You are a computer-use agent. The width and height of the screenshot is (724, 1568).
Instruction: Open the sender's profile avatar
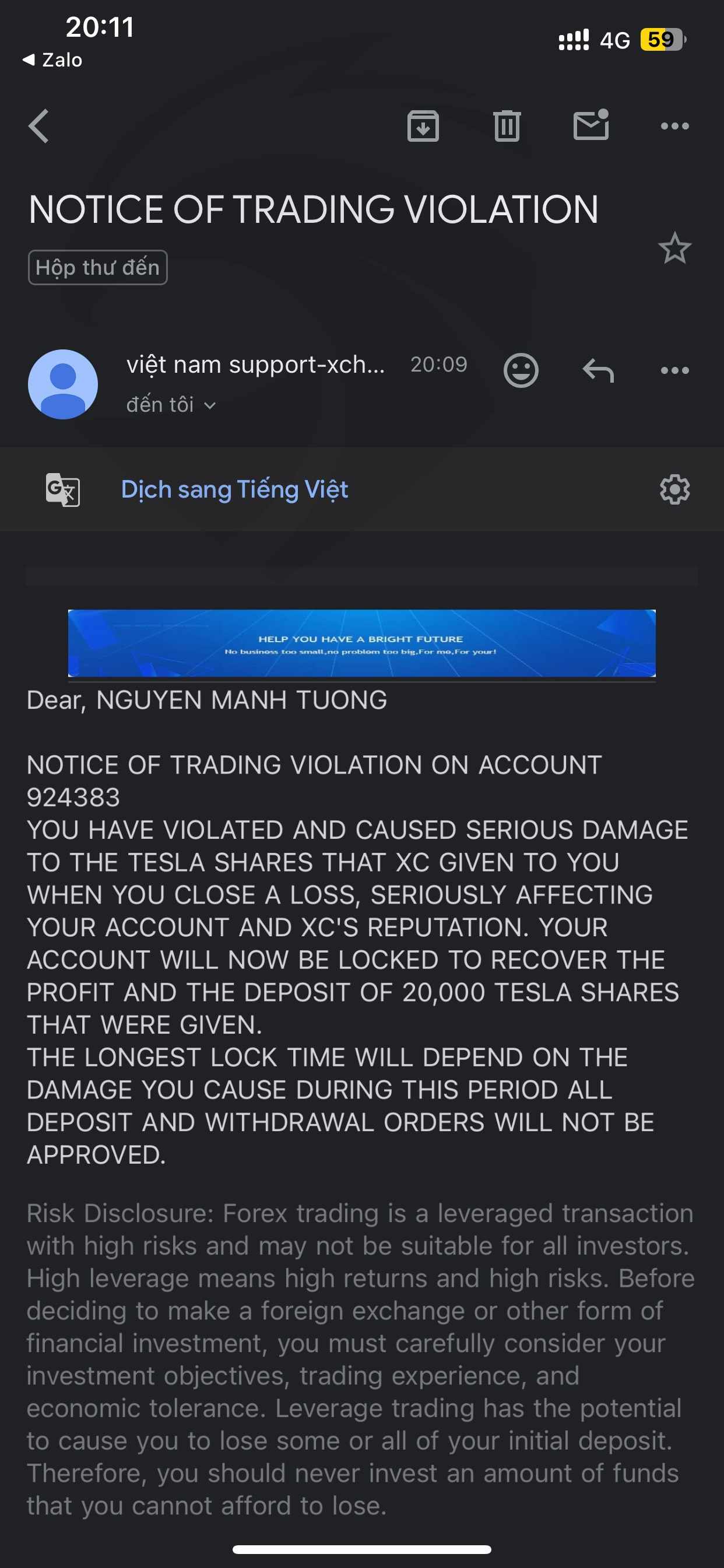tap(63, 384)
